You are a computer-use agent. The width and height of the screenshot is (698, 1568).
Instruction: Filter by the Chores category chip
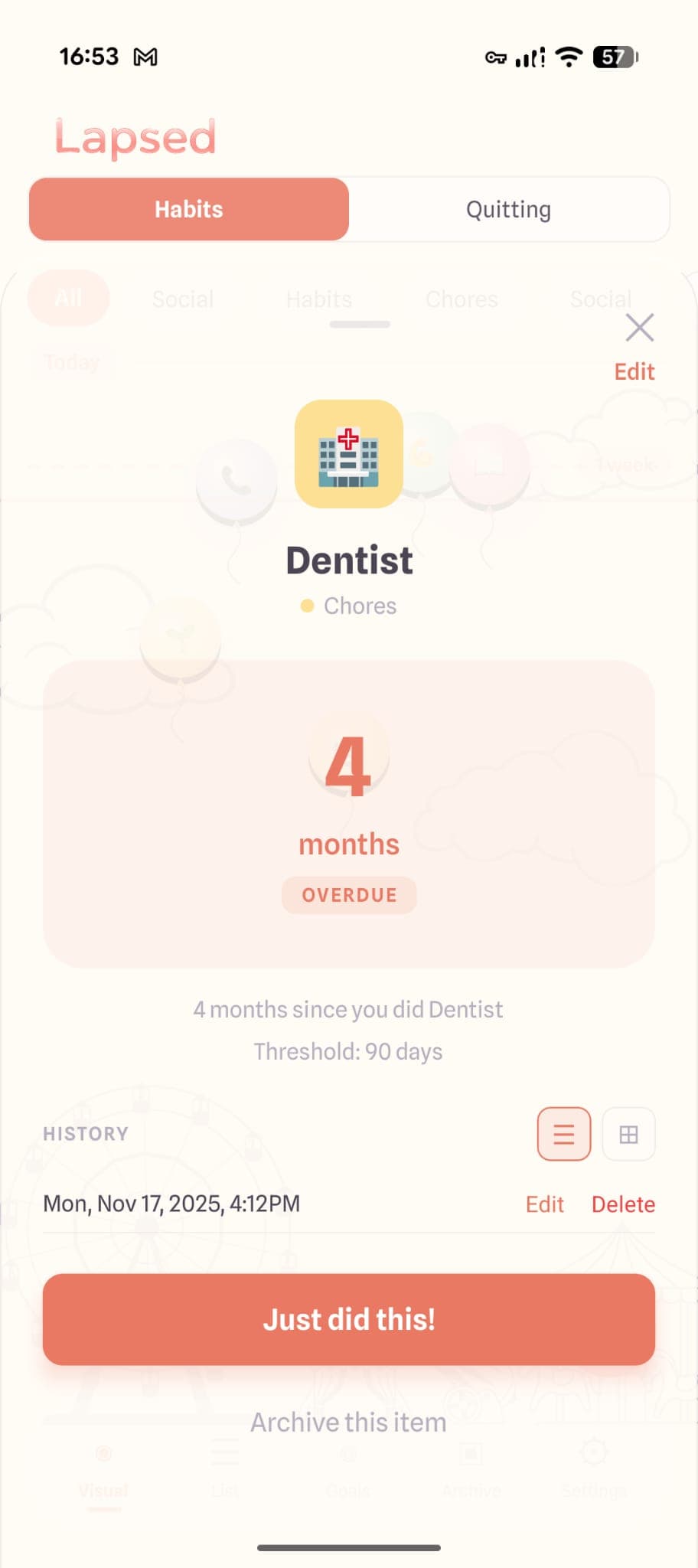click(462, 299)
